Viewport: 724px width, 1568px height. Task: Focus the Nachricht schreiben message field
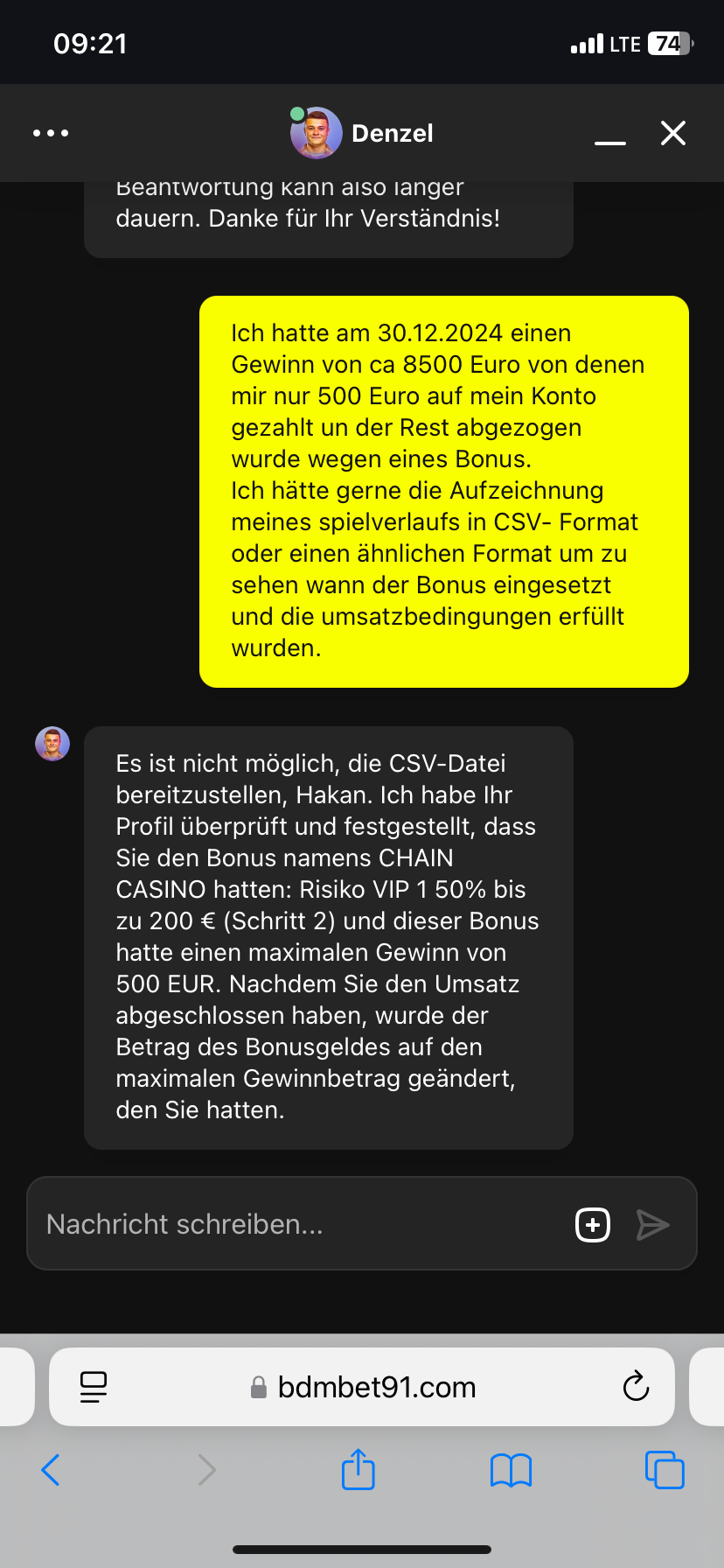(x=297, y=1224)
